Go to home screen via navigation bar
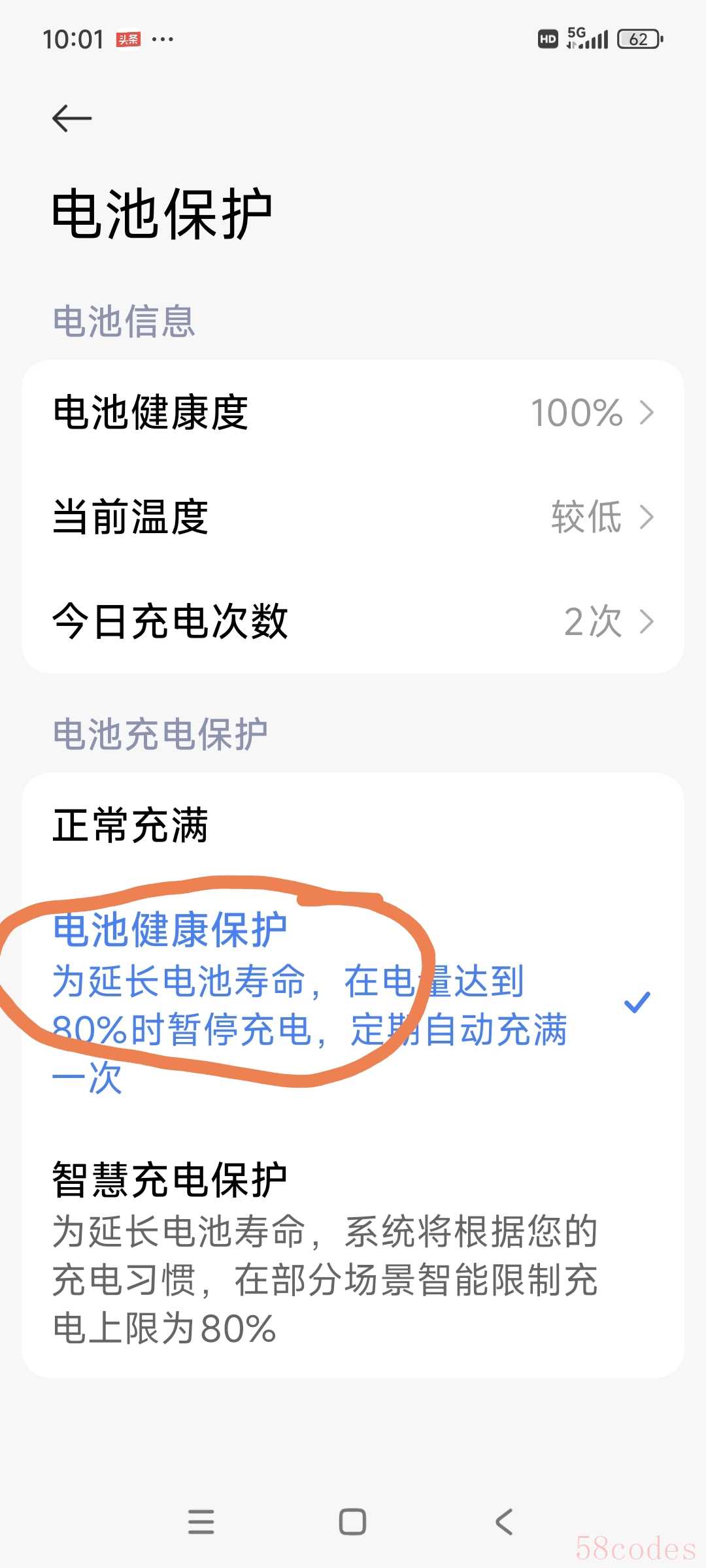706x1568 pixels. click(x=352, y=1522)
